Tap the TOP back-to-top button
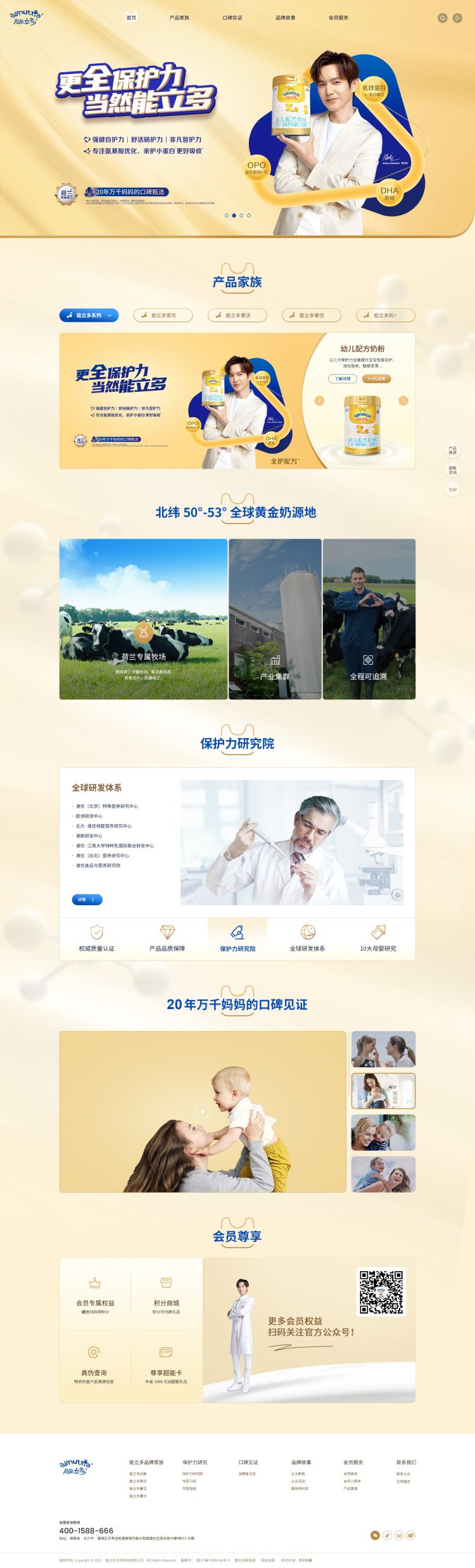 click(452, 490)
